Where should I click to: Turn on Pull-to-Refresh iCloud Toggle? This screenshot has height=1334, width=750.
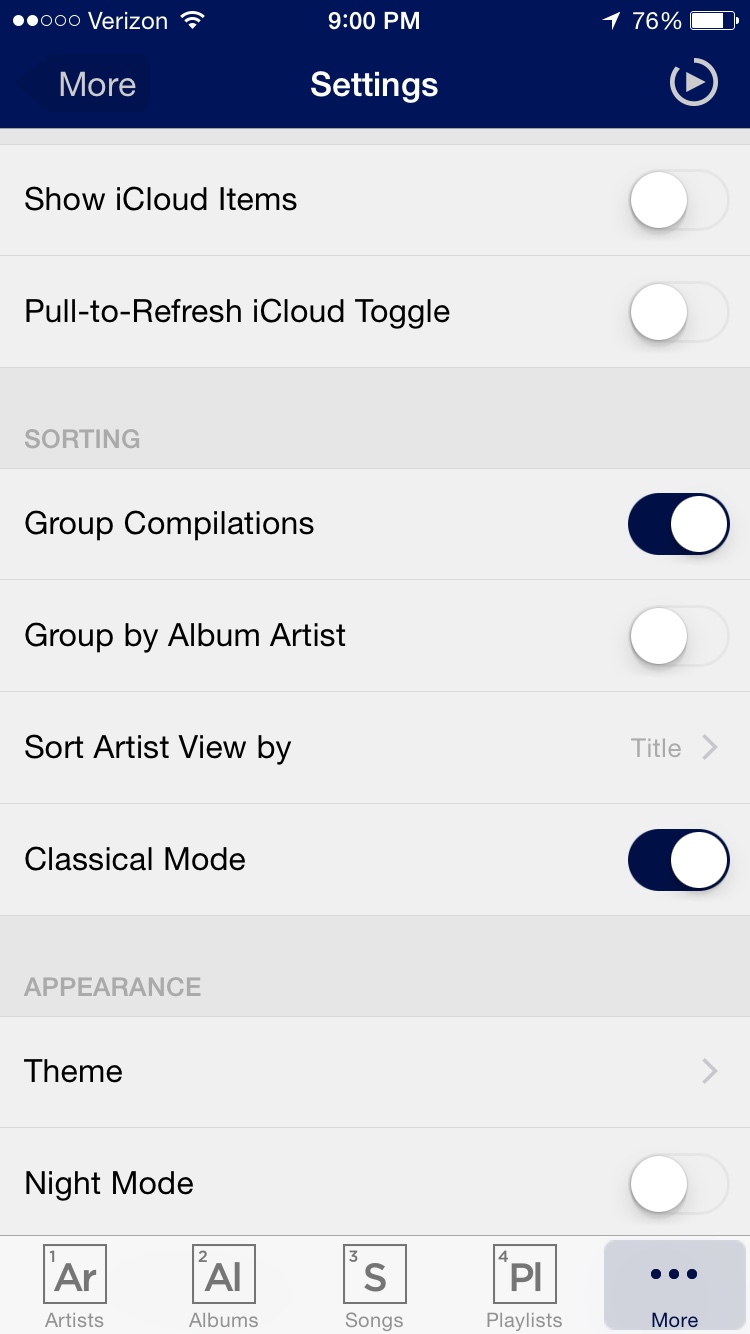[678, 312]
